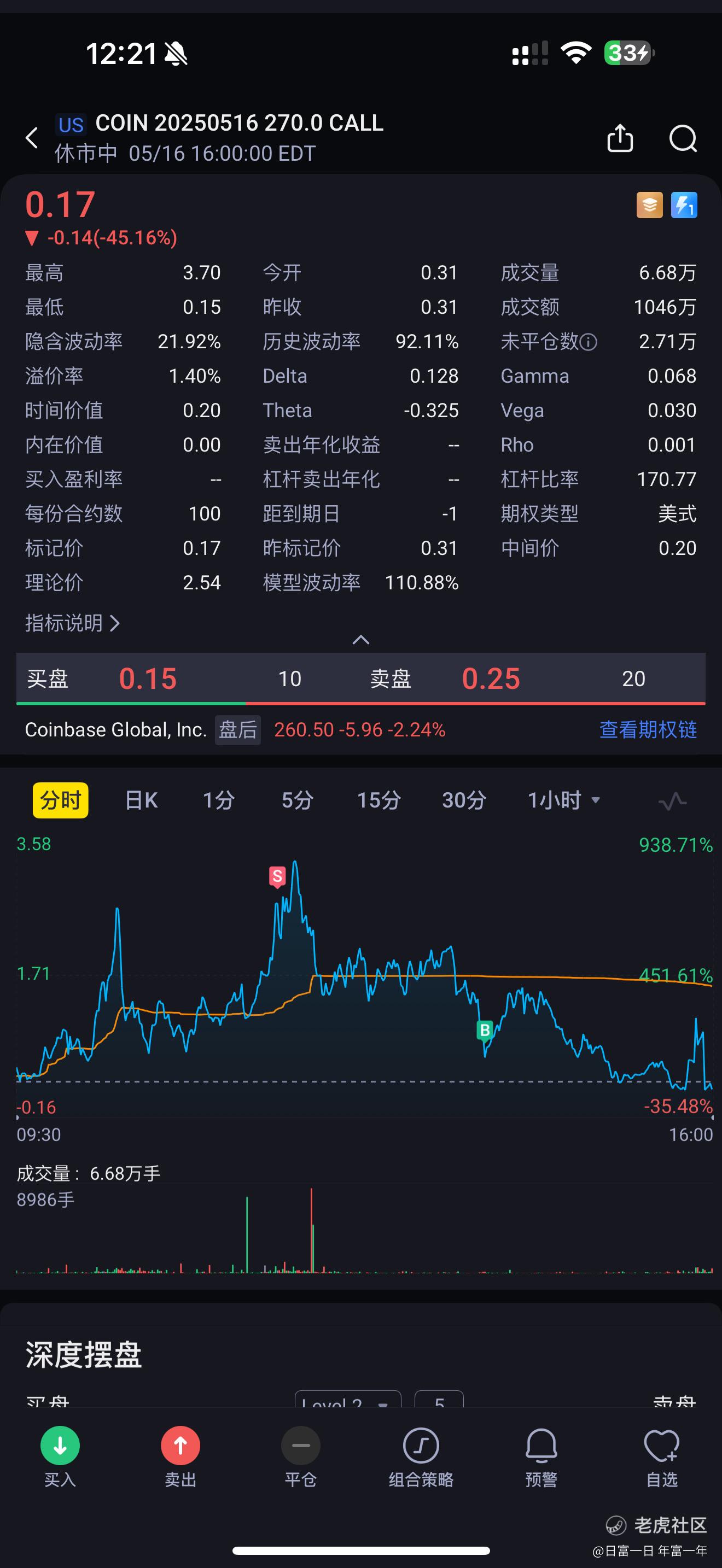Screen dimensions: 722x1568
Task: Share this option quote
Action: point(620,138)
